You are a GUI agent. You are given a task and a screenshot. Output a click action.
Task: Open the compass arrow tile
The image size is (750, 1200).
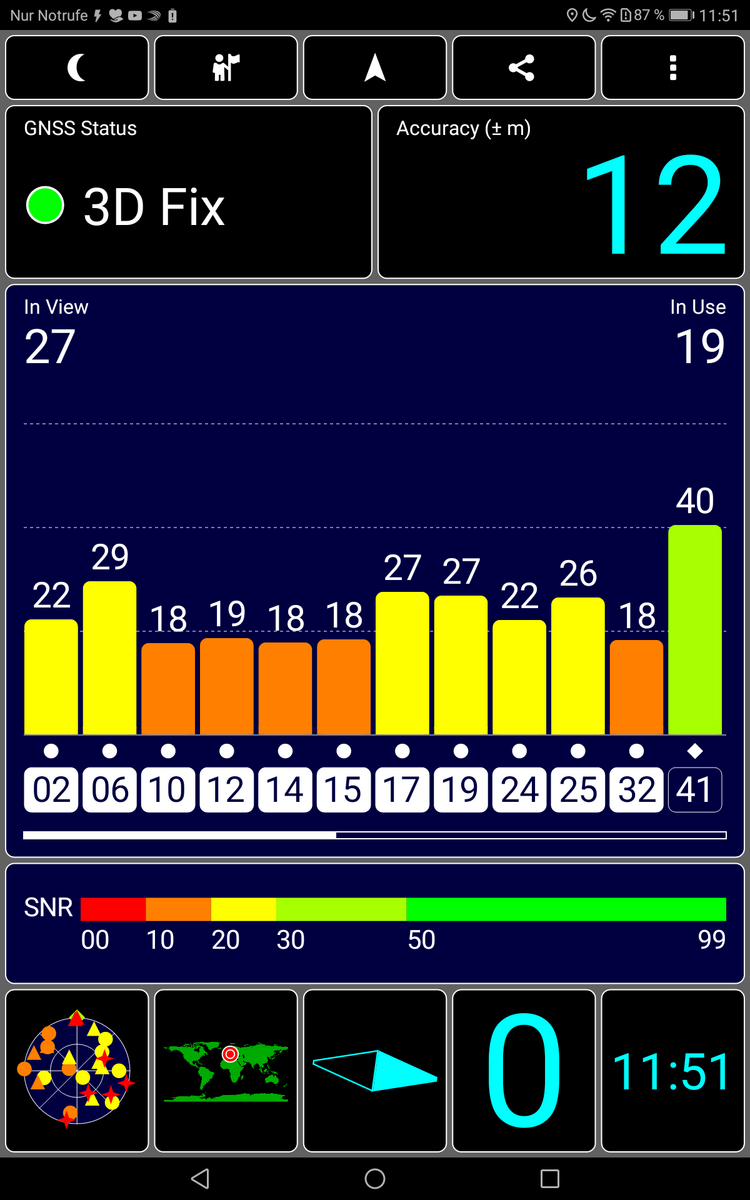[375, 1070]
